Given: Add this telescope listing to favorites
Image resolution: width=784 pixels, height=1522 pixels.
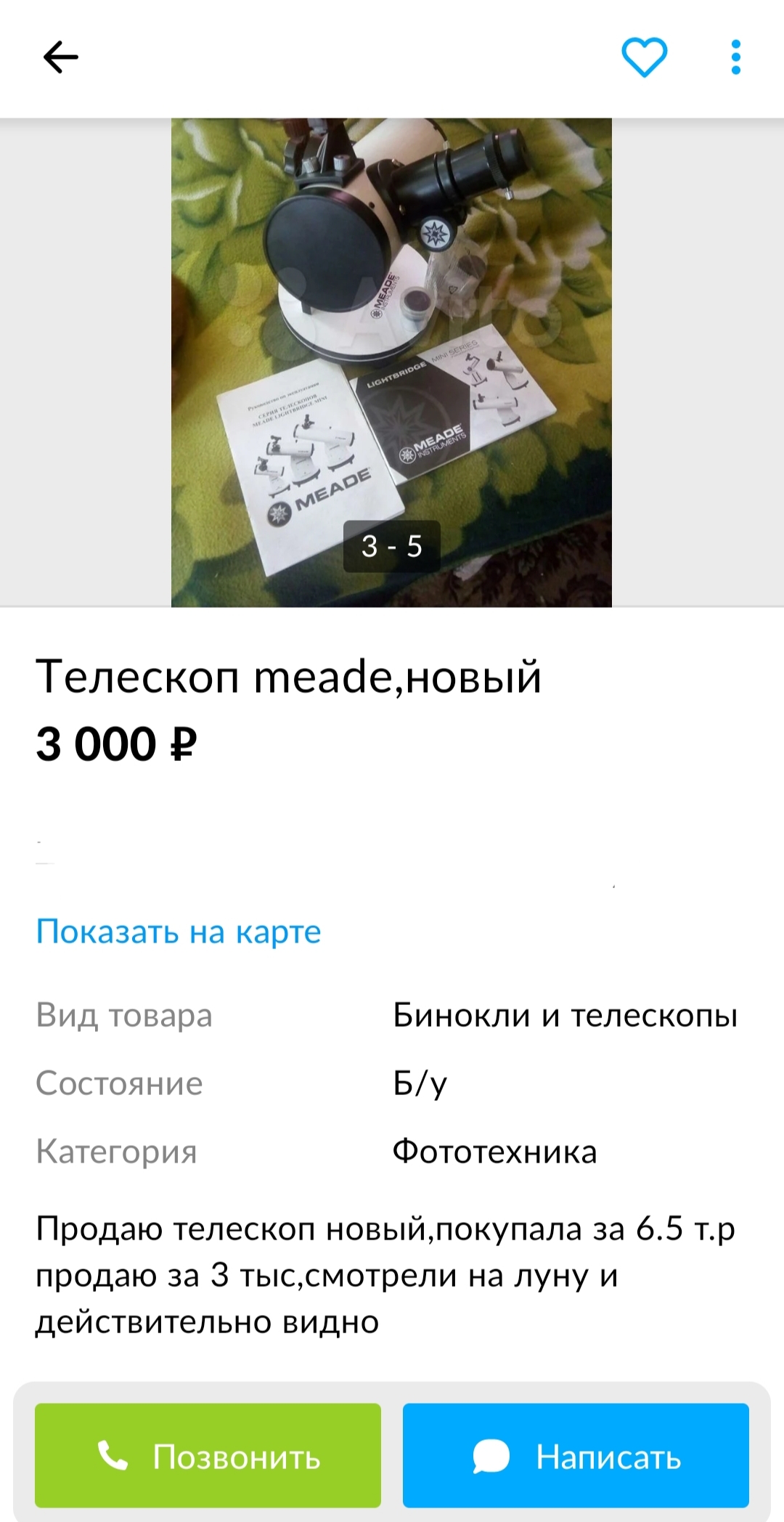Looking at the screenshot, I should (x=644, y=57).
